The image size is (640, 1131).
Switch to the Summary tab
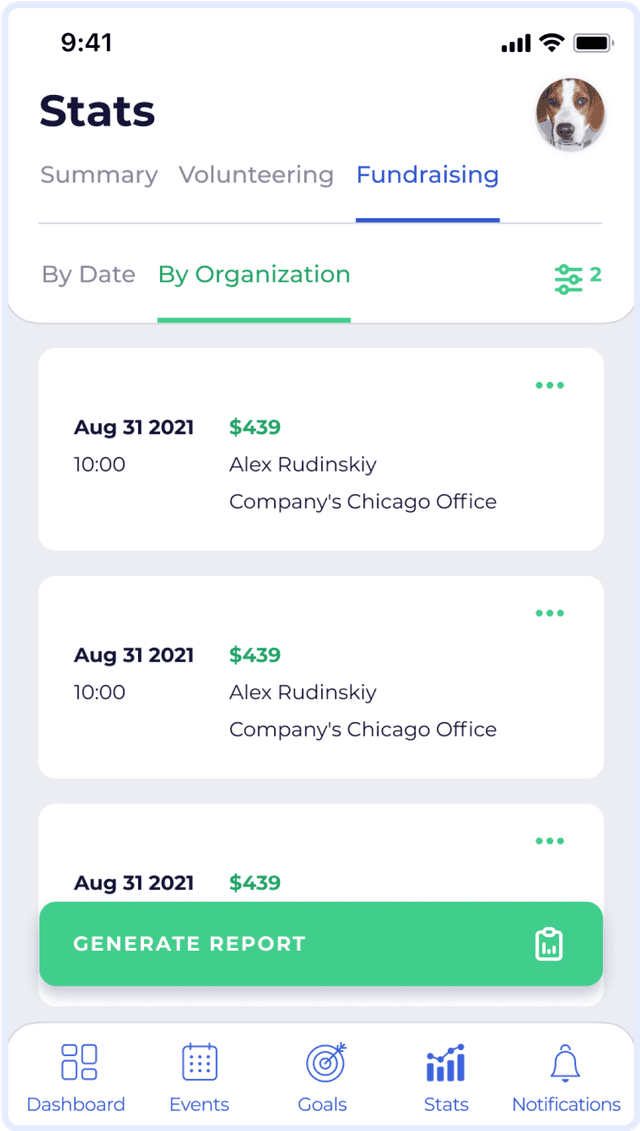click(99, 175)
